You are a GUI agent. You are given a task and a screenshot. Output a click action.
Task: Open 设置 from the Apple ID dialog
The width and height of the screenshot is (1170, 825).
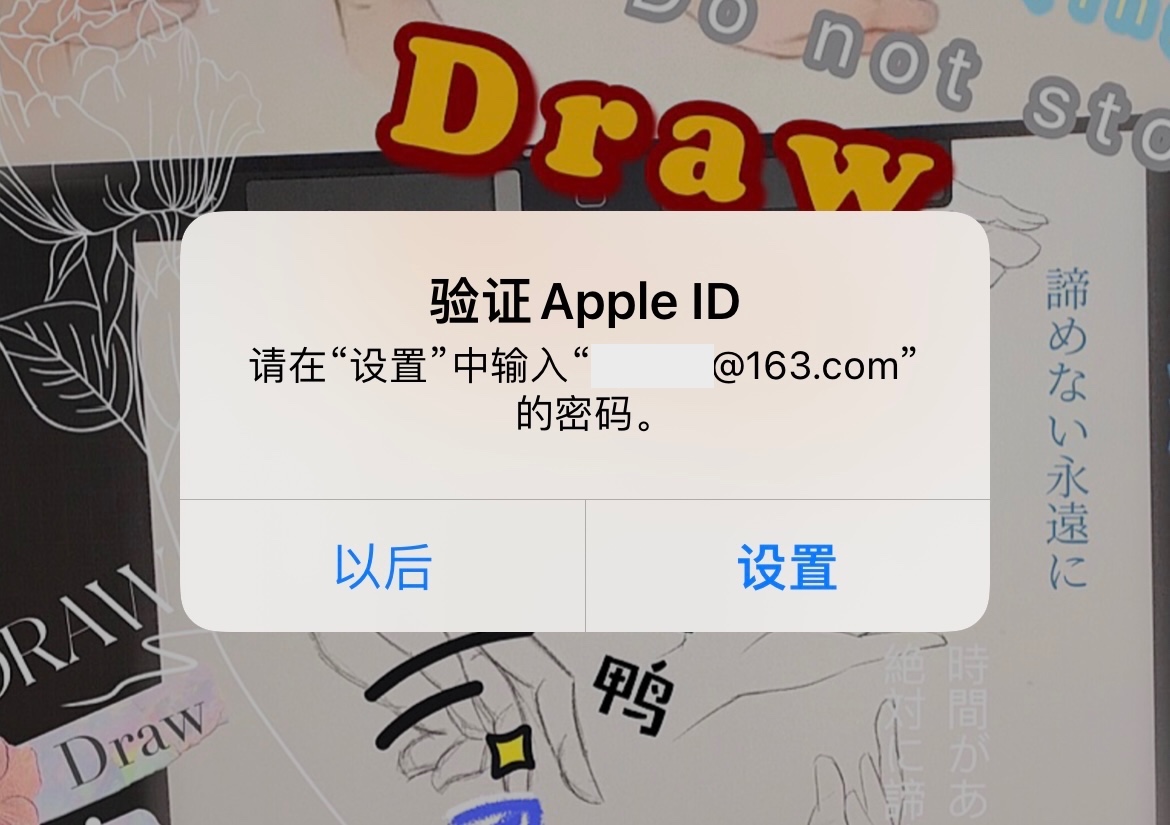tap(787, 567)
